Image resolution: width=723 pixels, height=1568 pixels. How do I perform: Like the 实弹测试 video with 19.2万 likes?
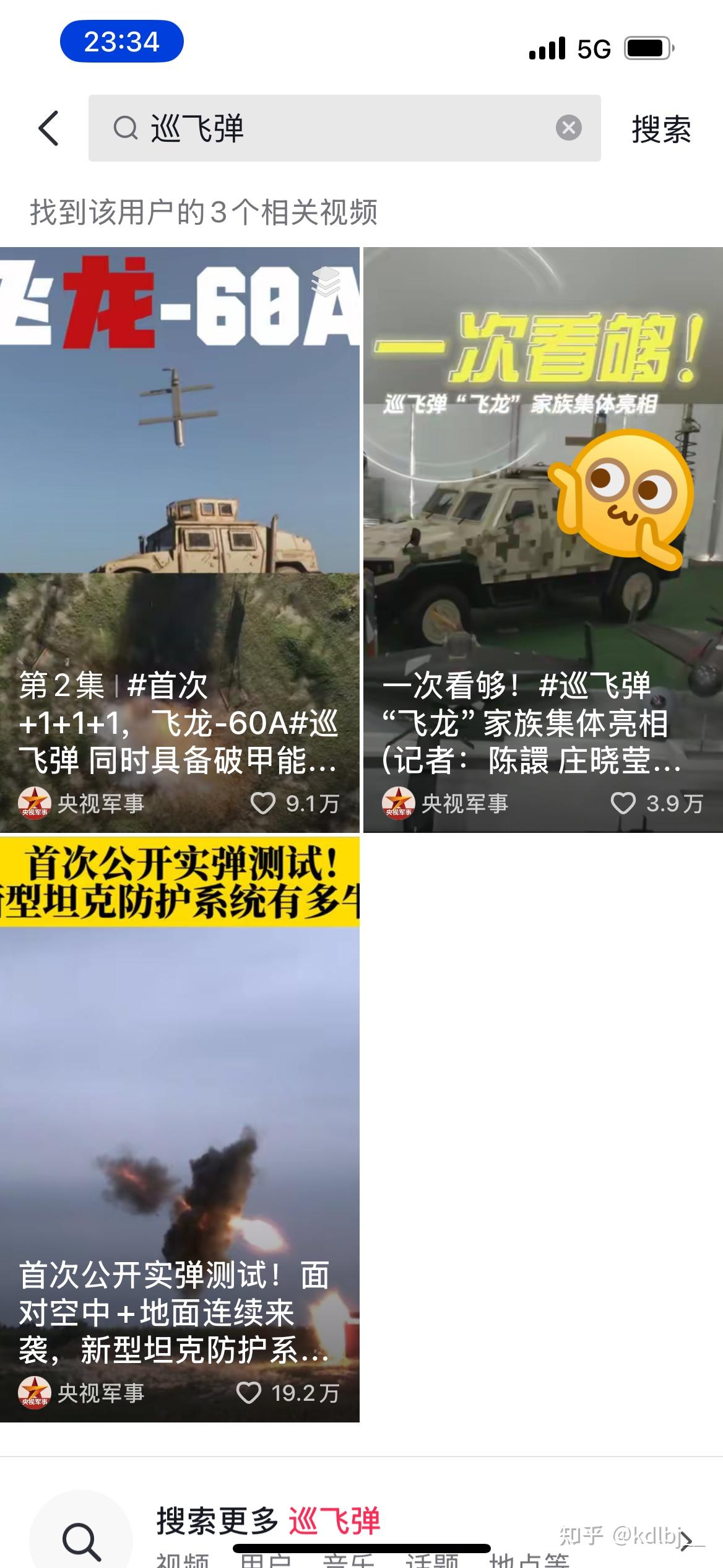pyautogui.click(x=249, y=1393)
